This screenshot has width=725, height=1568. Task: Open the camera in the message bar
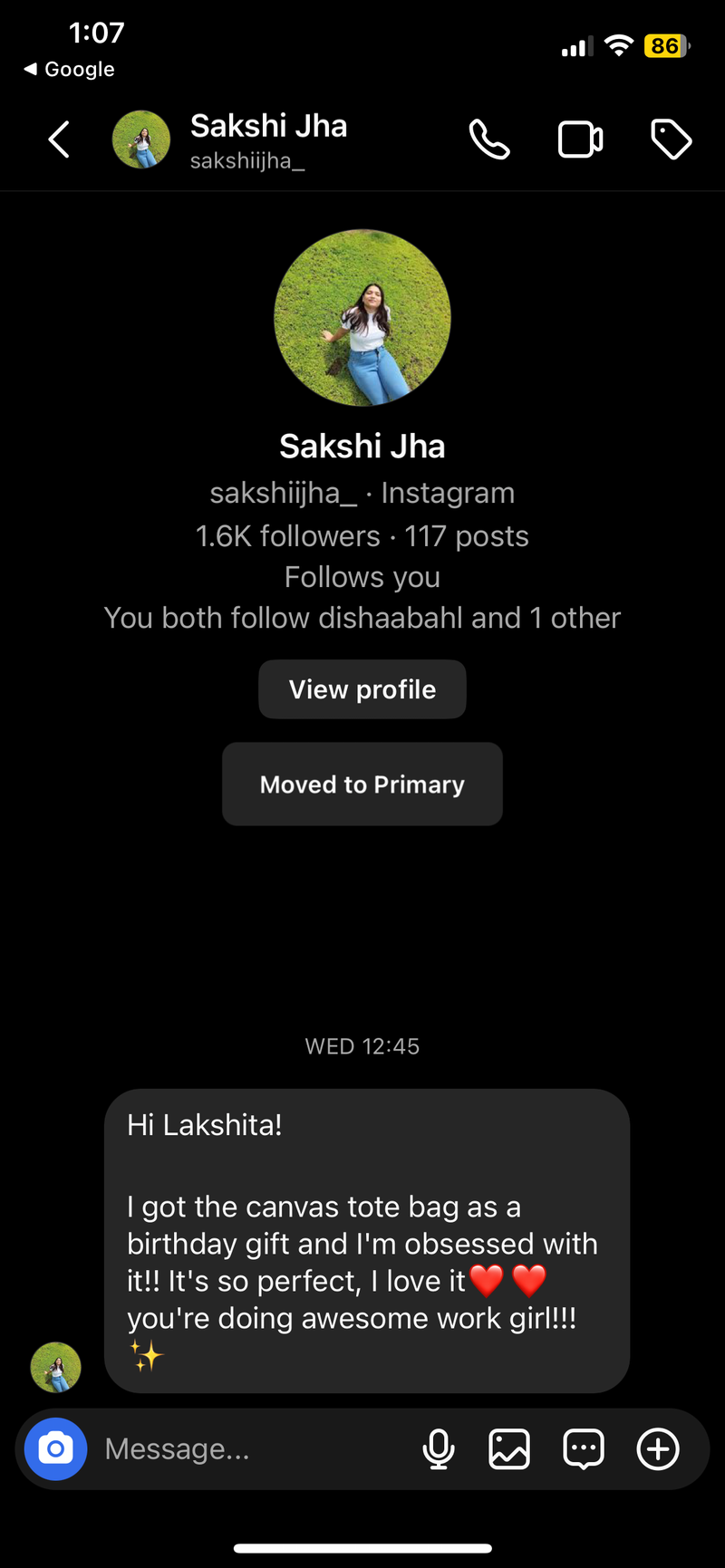[x=55, y=1449]
